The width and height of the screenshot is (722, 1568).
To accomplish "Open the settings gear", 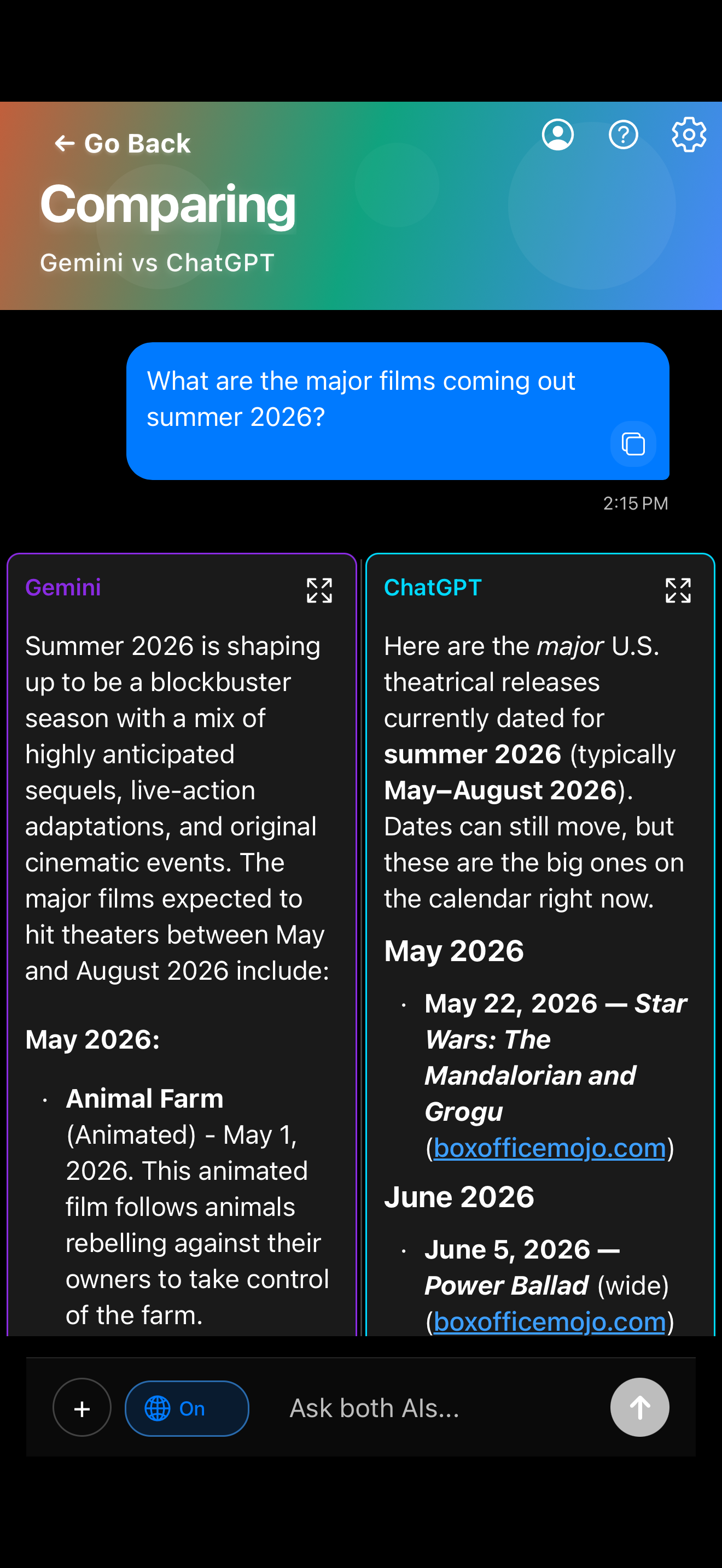I will pyautogui.click(x=689, y=134).
